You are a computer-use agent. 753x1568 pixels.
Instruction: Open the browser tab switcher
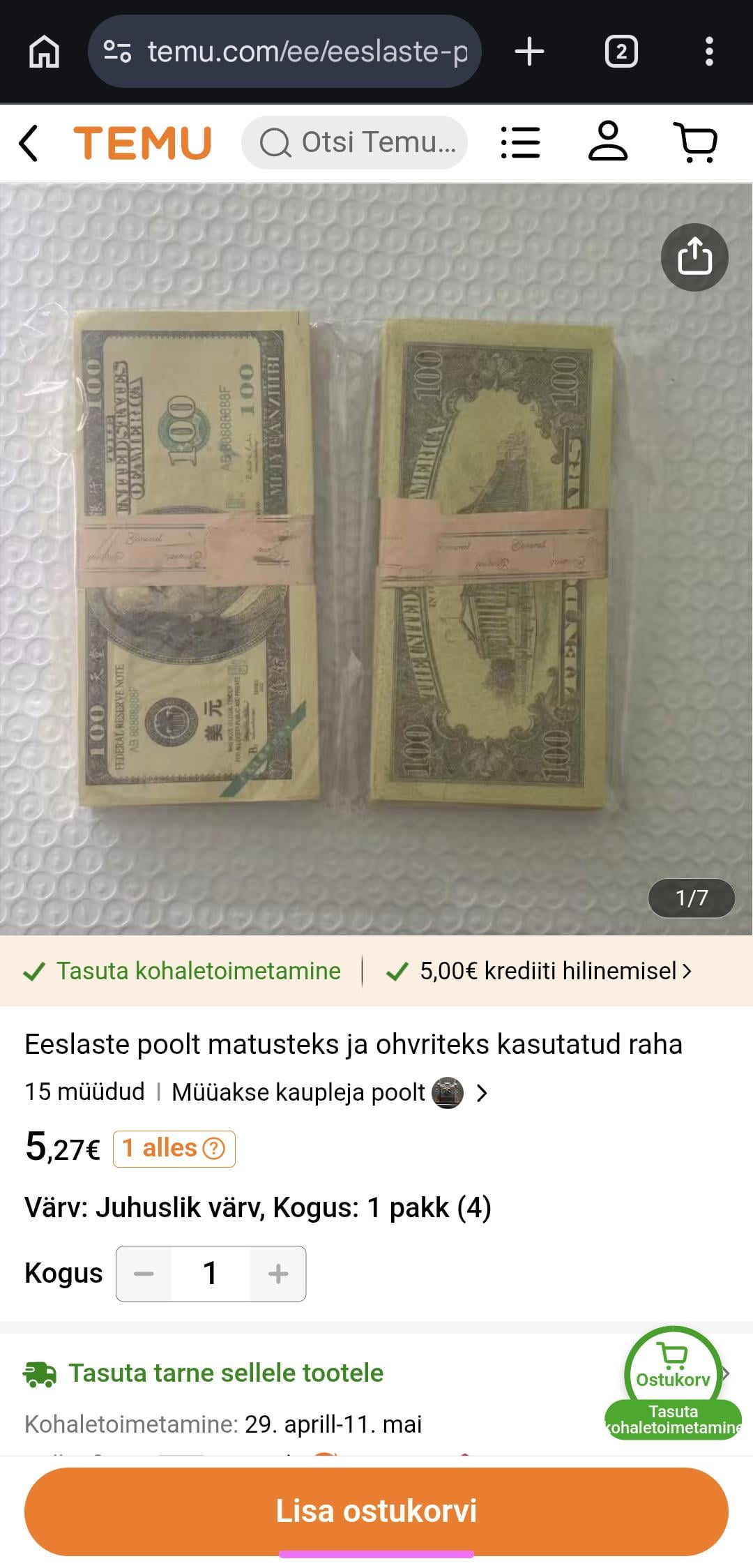[621, 52]
